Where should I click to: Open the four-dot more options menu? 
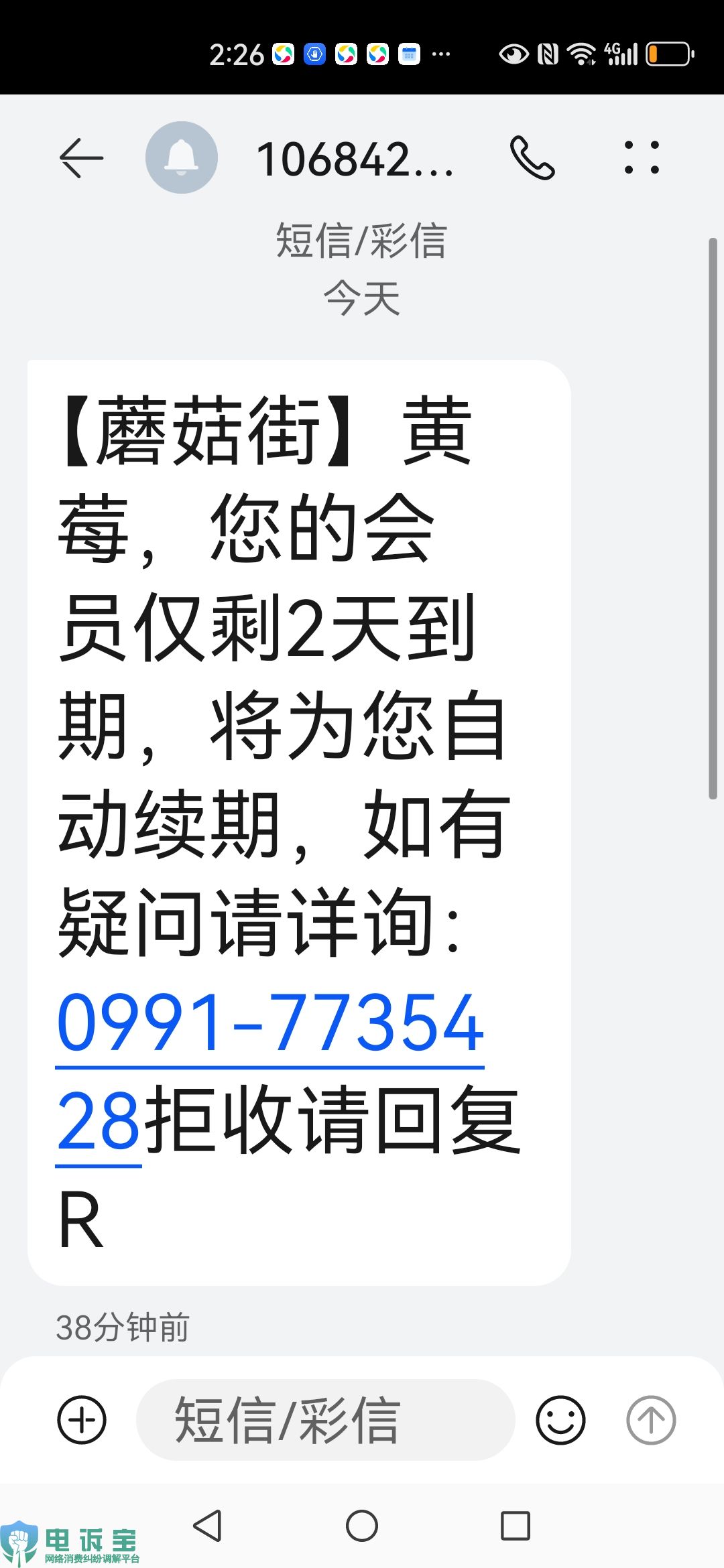tap(642, 158)
